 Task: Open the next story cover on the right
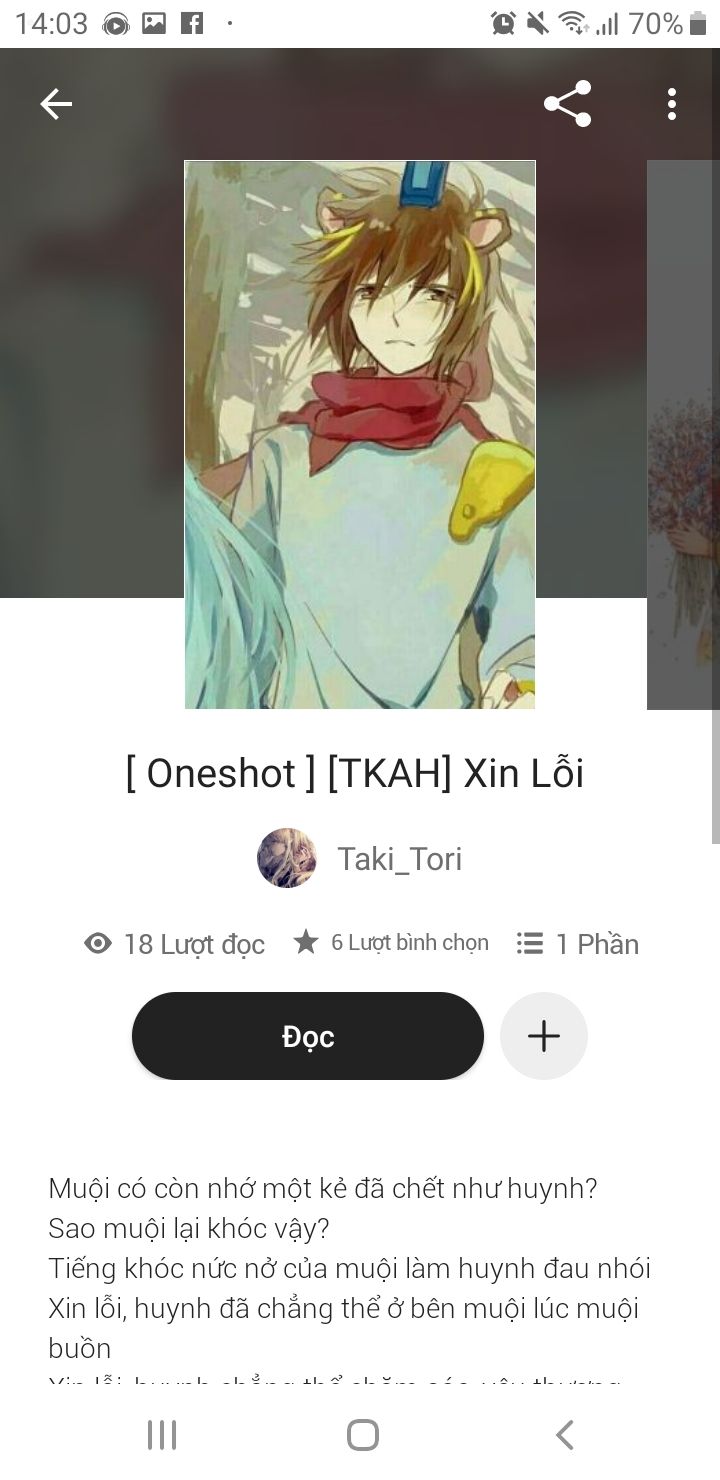684,435
